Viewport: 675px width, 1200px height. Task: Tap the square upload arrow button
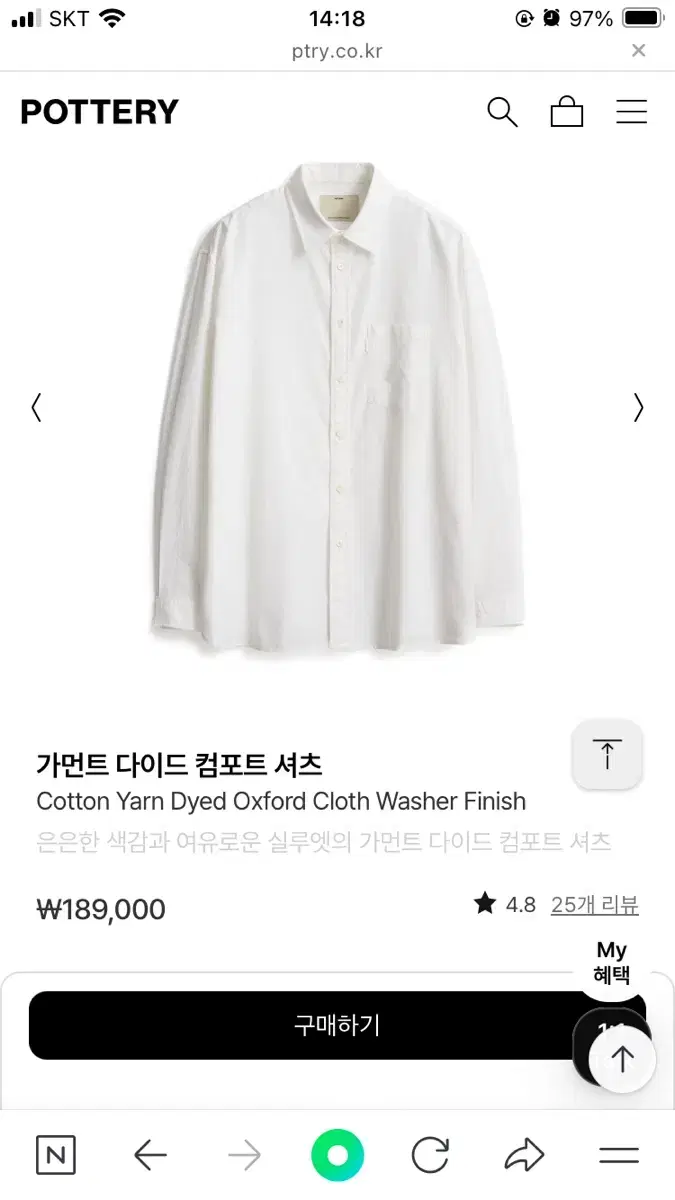pyautogui.click(x=607, y=754)
